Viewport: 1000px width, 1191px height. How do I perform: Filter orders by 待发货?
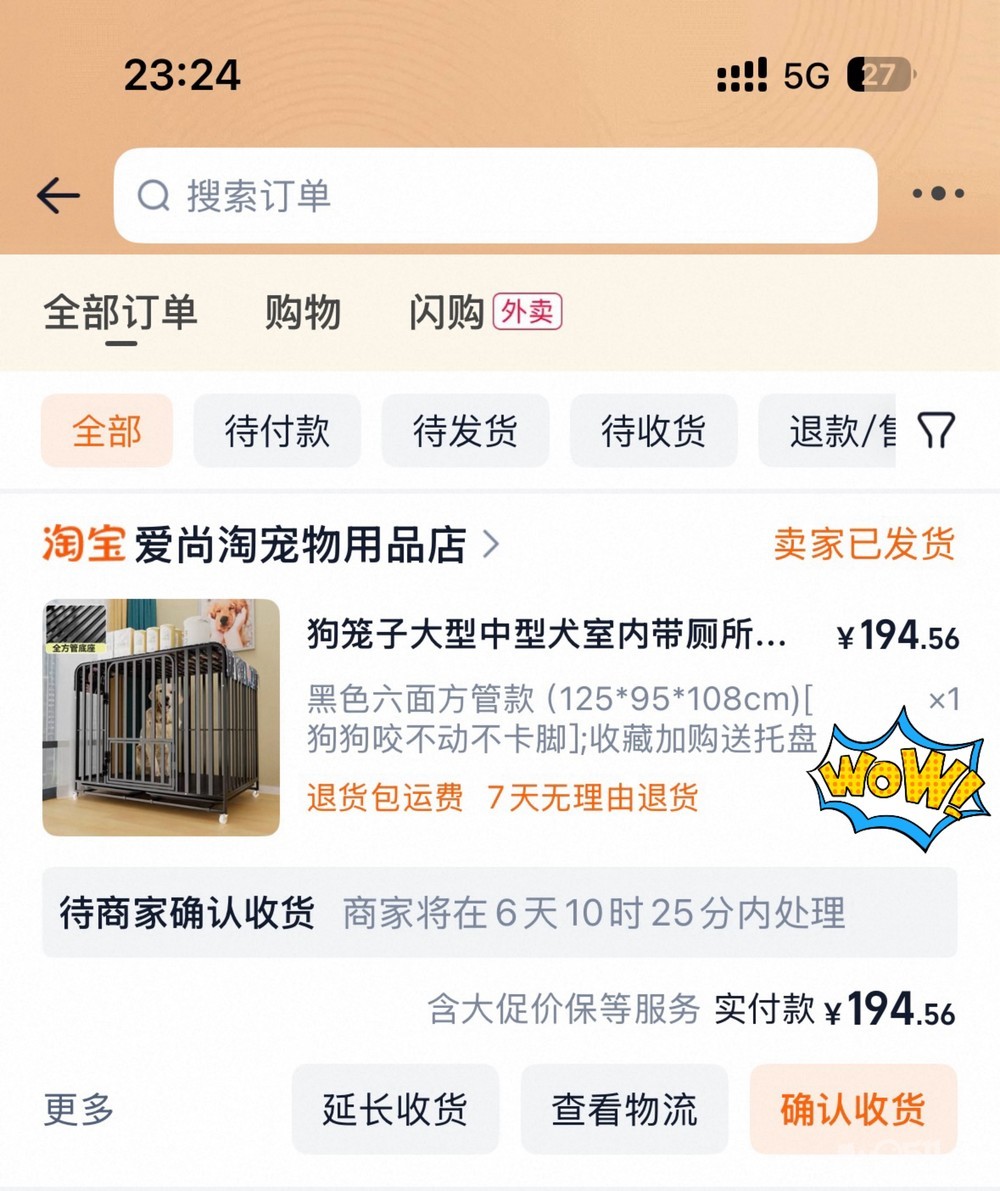(x=465, y=431)
